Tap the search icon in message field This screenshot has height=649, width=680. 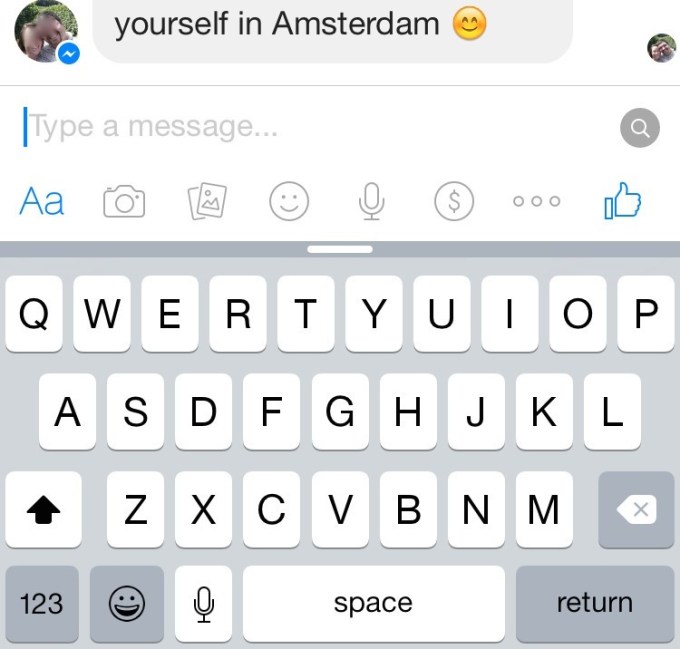(640, 128)
